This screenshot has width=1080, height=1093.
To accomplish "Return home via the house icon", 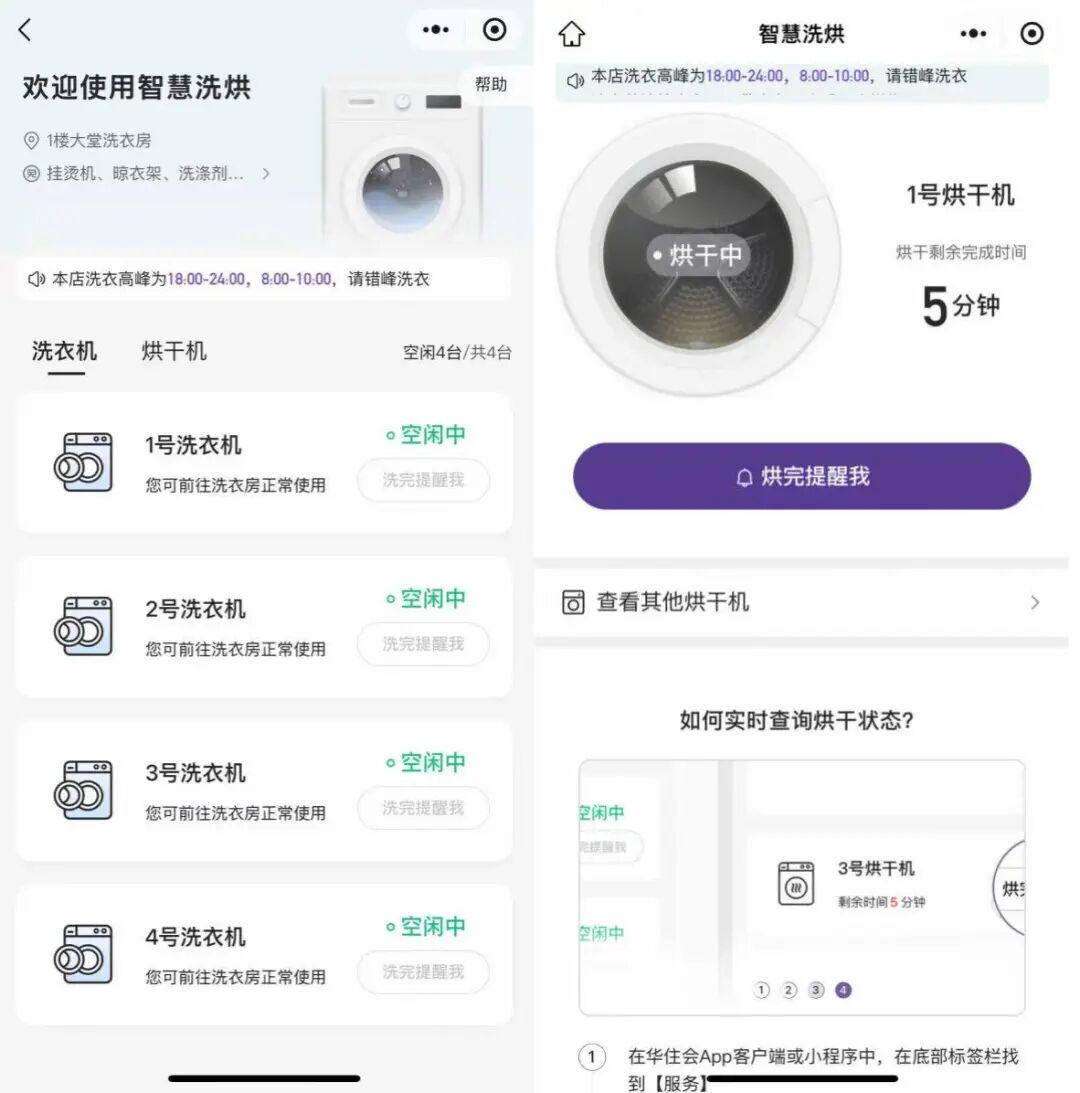I will [x=571, y=34].
